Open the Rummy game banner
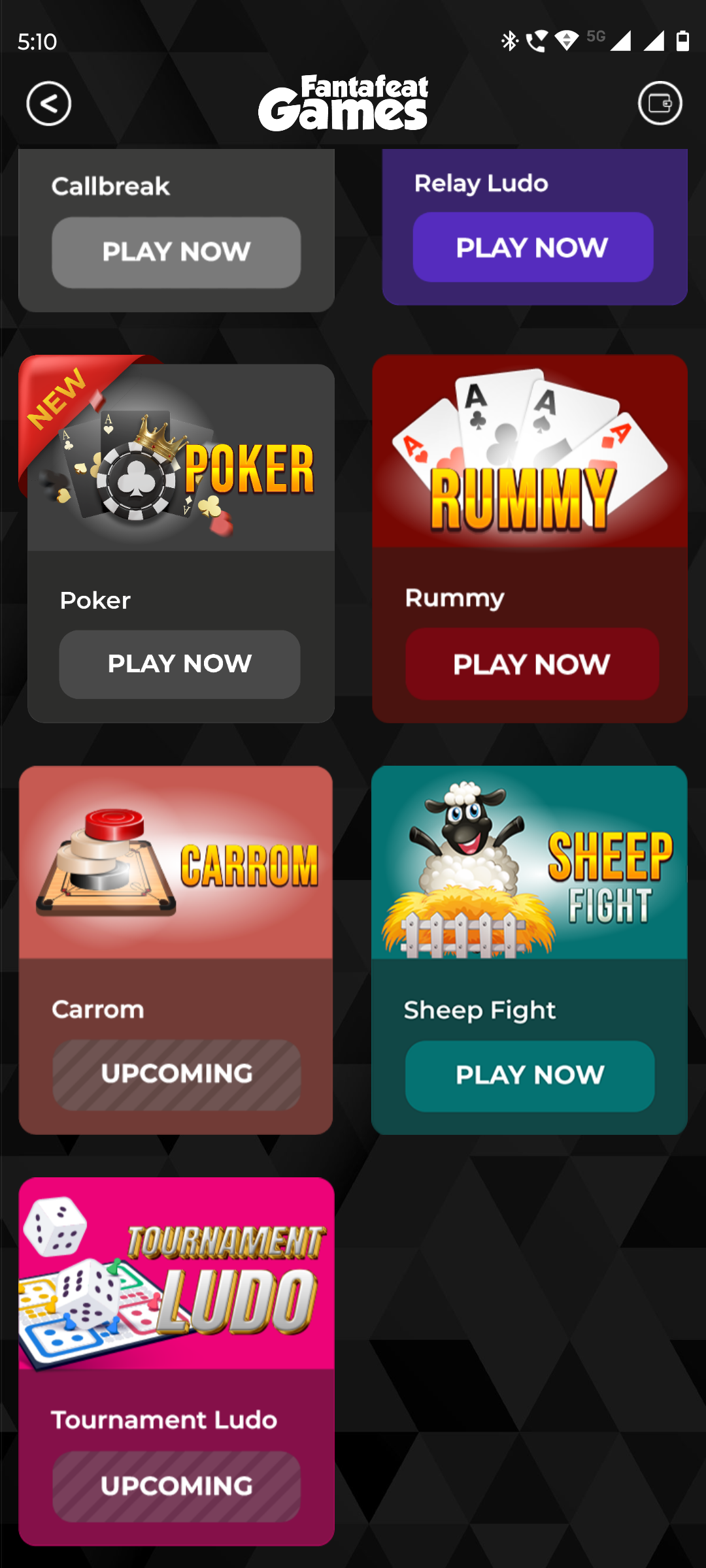The width and height of the screenshot is (706, 1568). (529, 451)
